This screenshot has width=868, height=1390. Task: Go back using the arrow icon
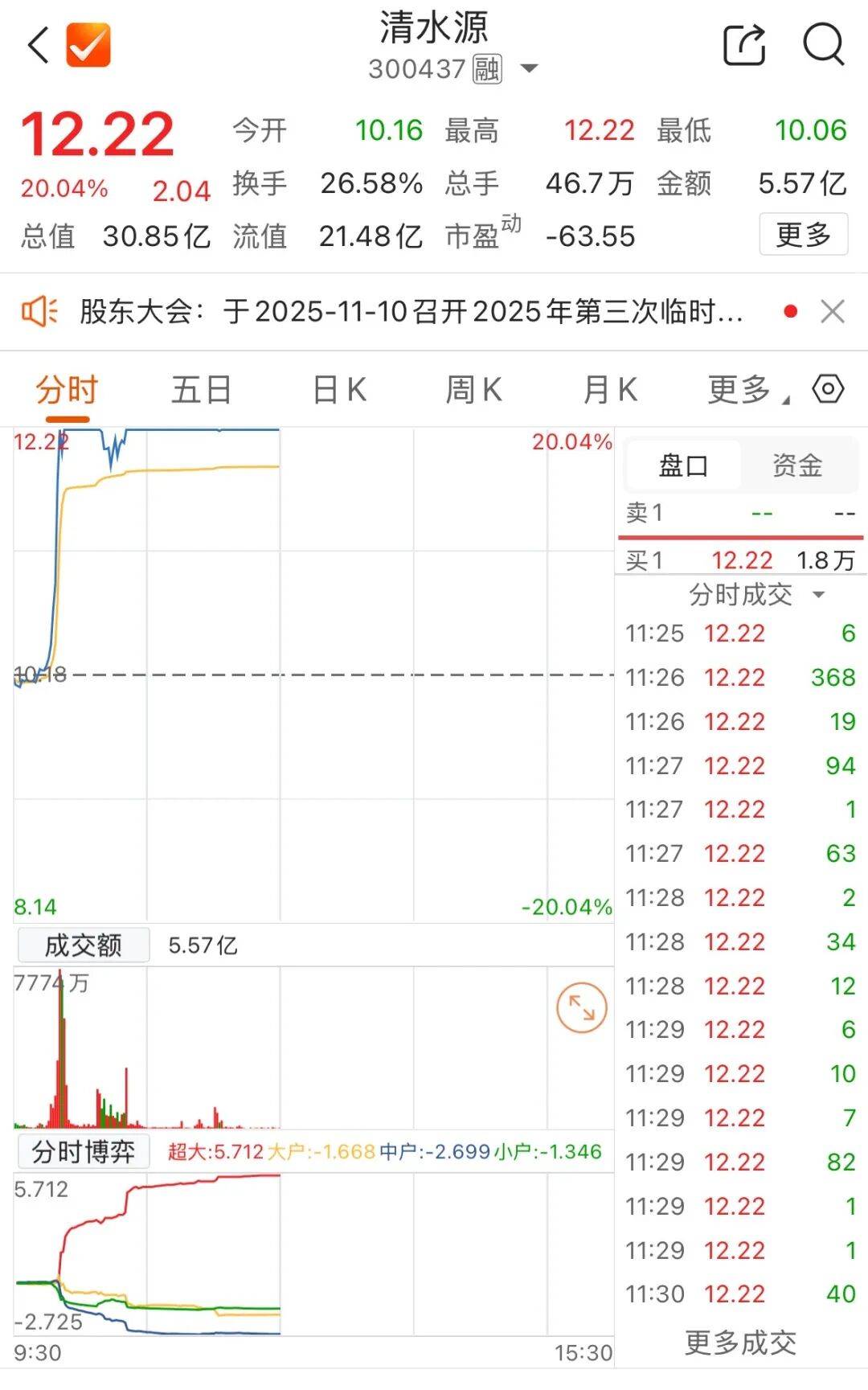[x=39, y=45]
